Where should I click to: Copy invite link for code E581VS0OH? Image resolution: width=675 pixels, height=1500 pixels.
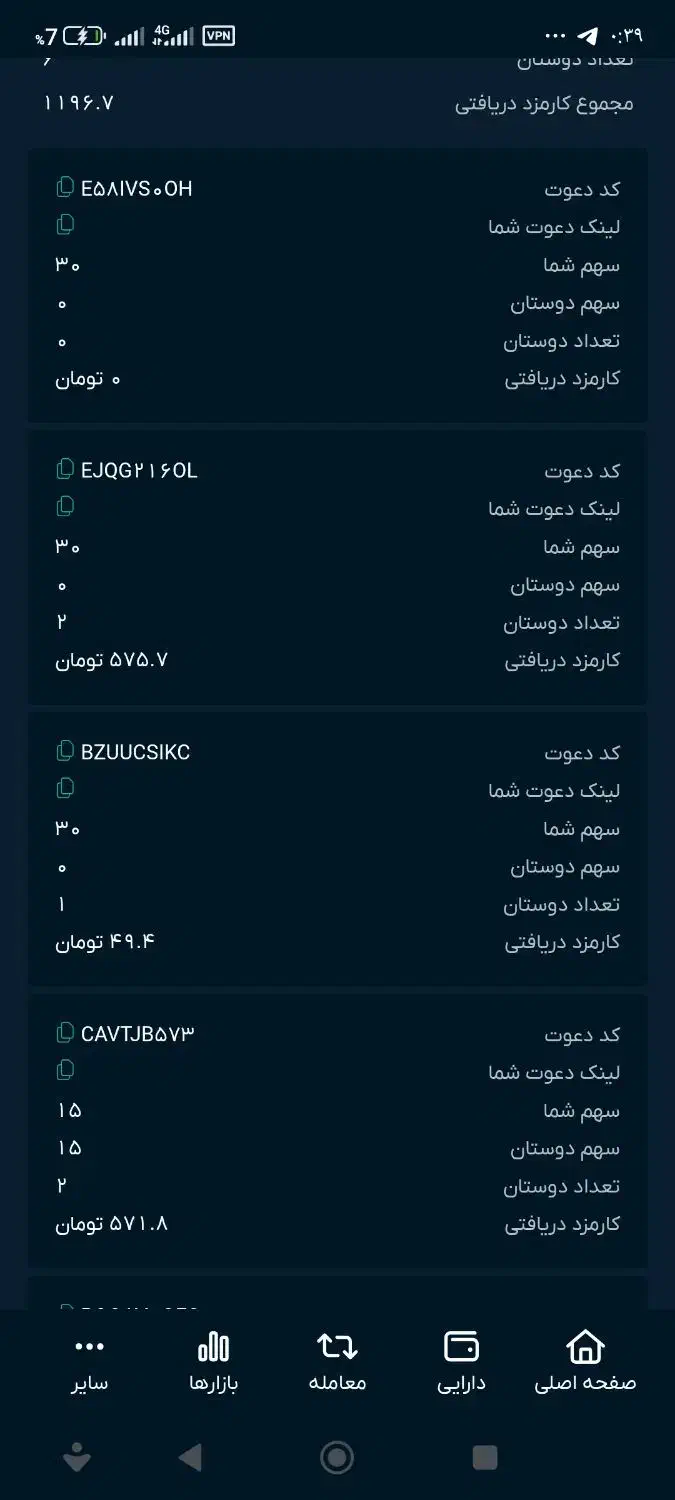click(65, 225)
